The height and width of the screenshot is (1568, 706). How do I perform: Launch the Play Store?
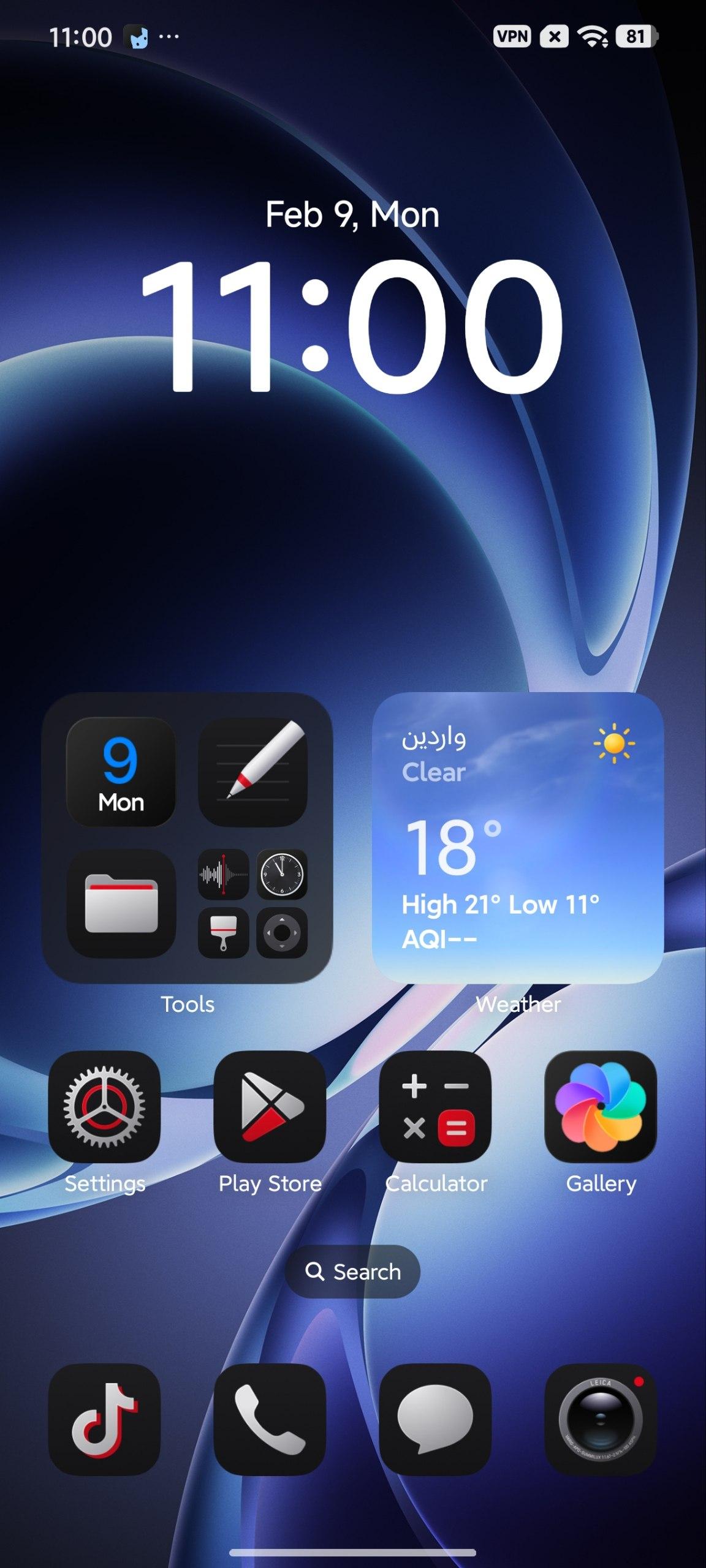[270, 1106]
